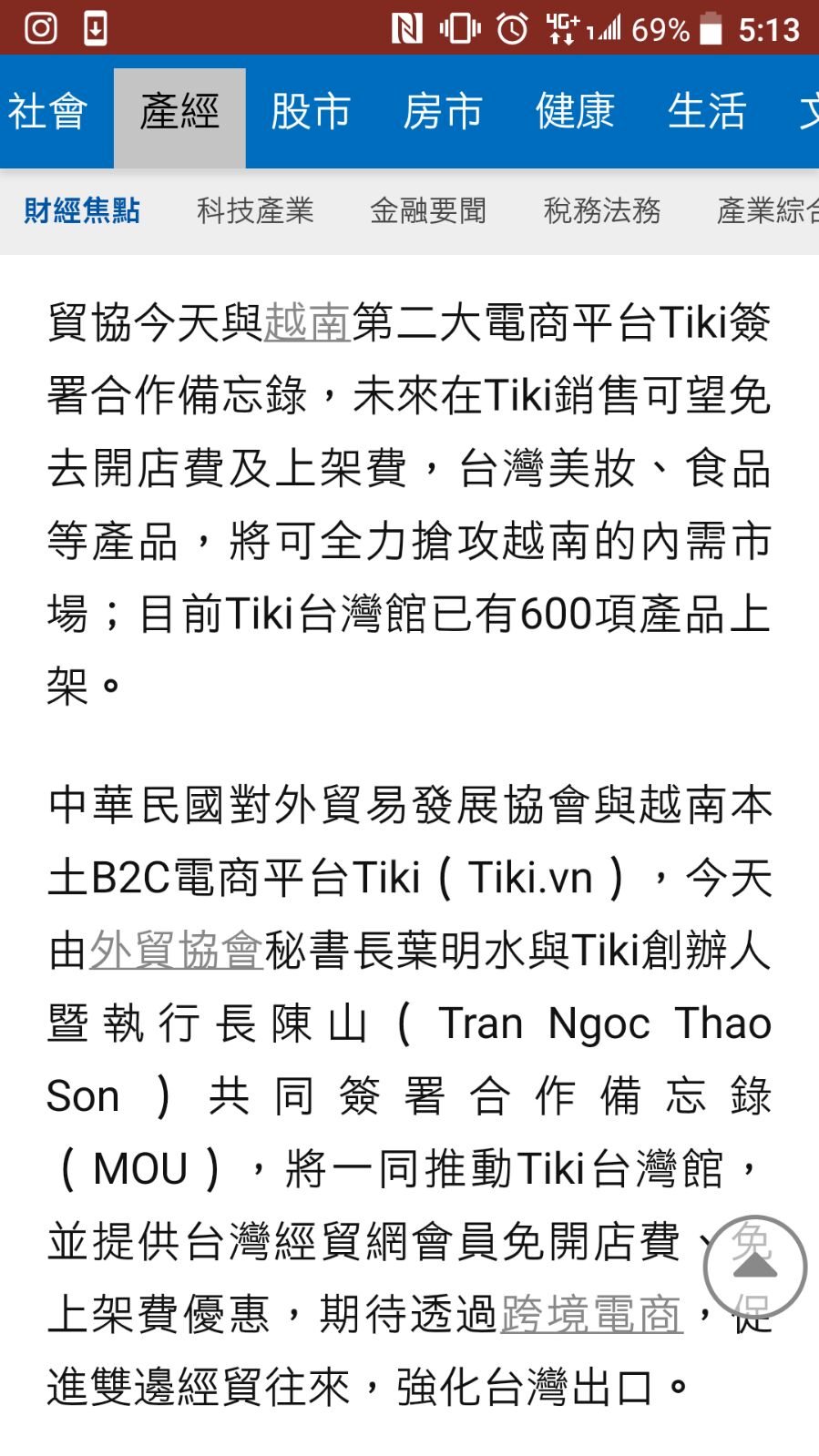Open the 跨境電商 link
Screen dimensions: 819x1456
pyautogui.click(x=591, y=1314)
